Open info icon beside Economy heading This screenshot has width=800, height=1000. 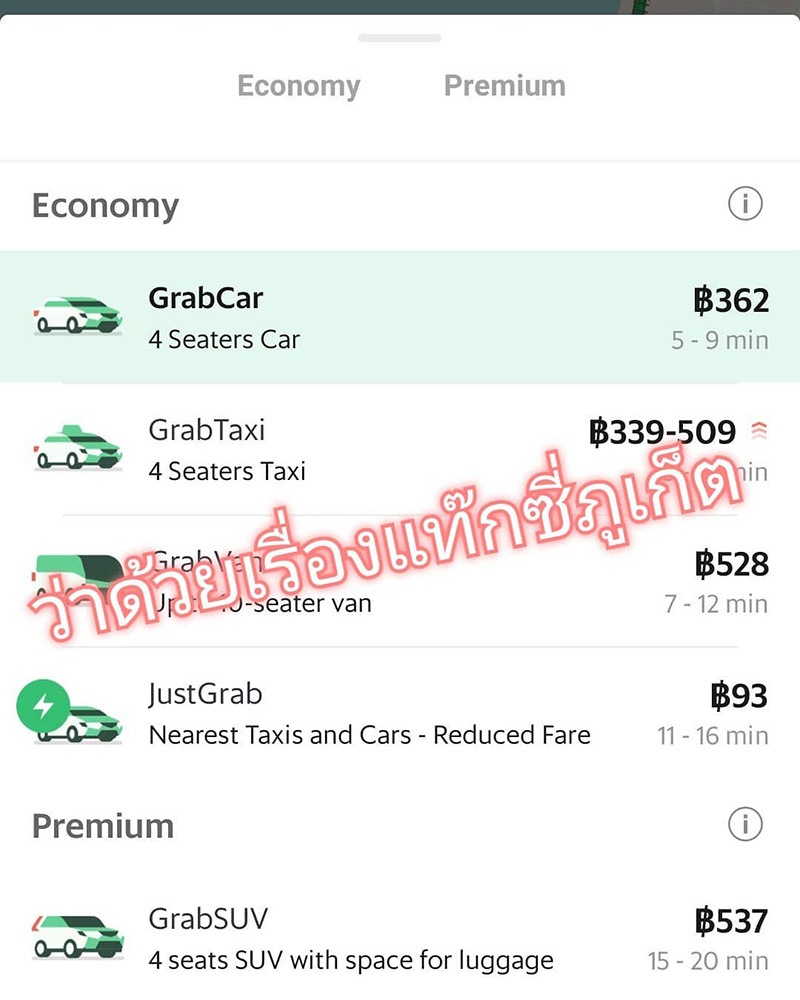(x=744, y=204)
